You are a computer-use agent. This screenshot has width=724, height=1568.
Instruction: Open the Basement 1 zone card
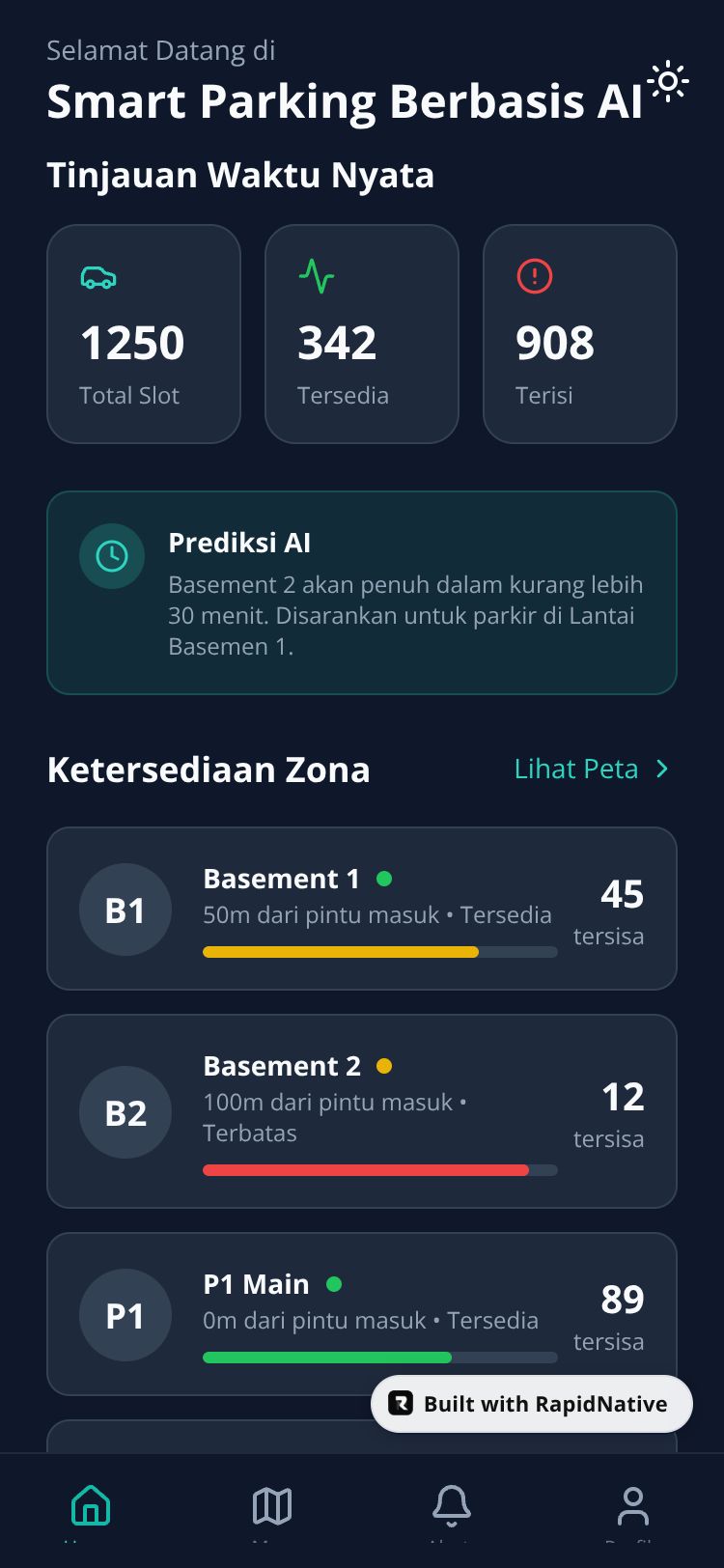tap(361, 909)
